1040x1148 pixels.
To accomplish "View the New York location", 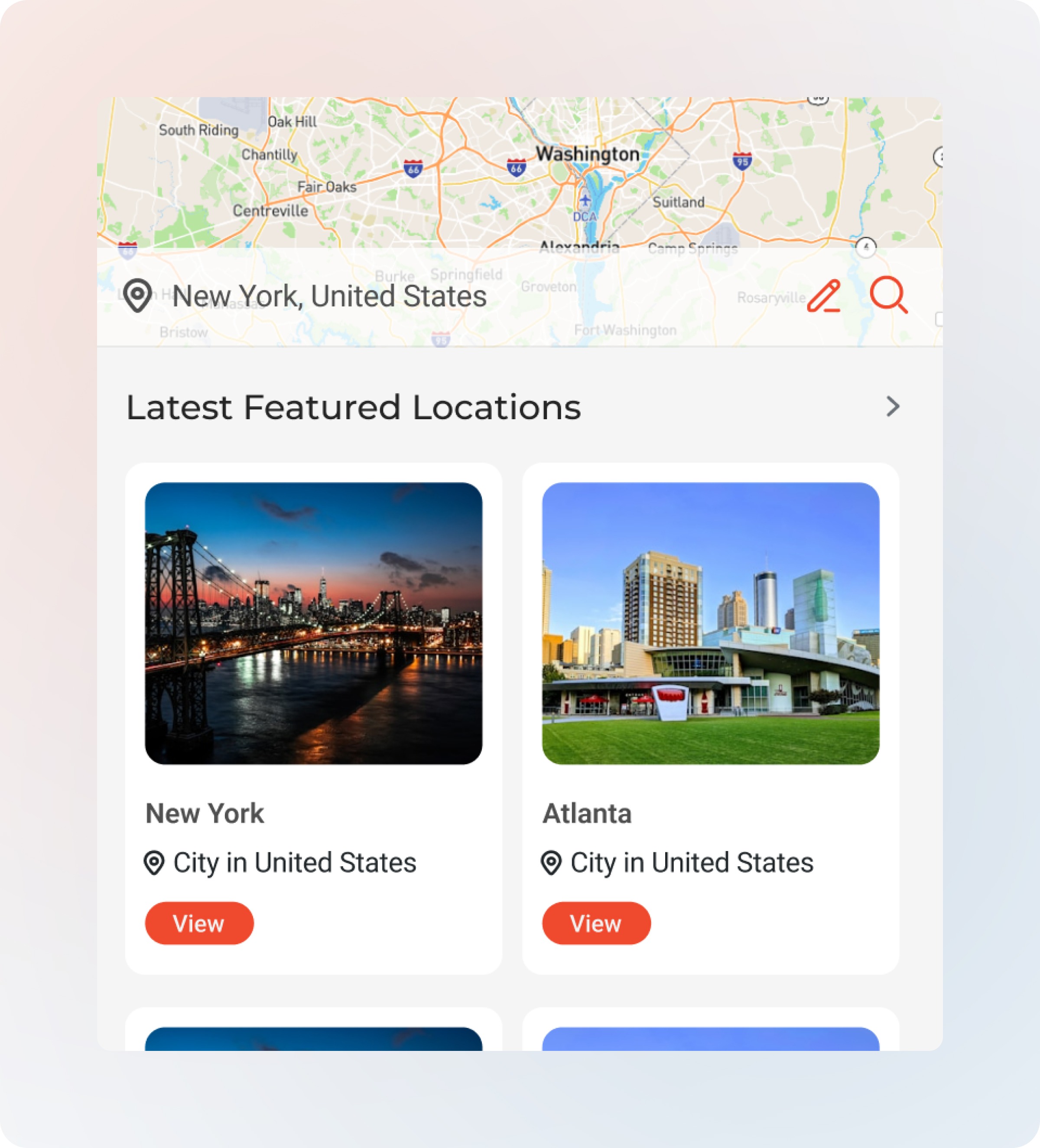I will tap(199, 923).
